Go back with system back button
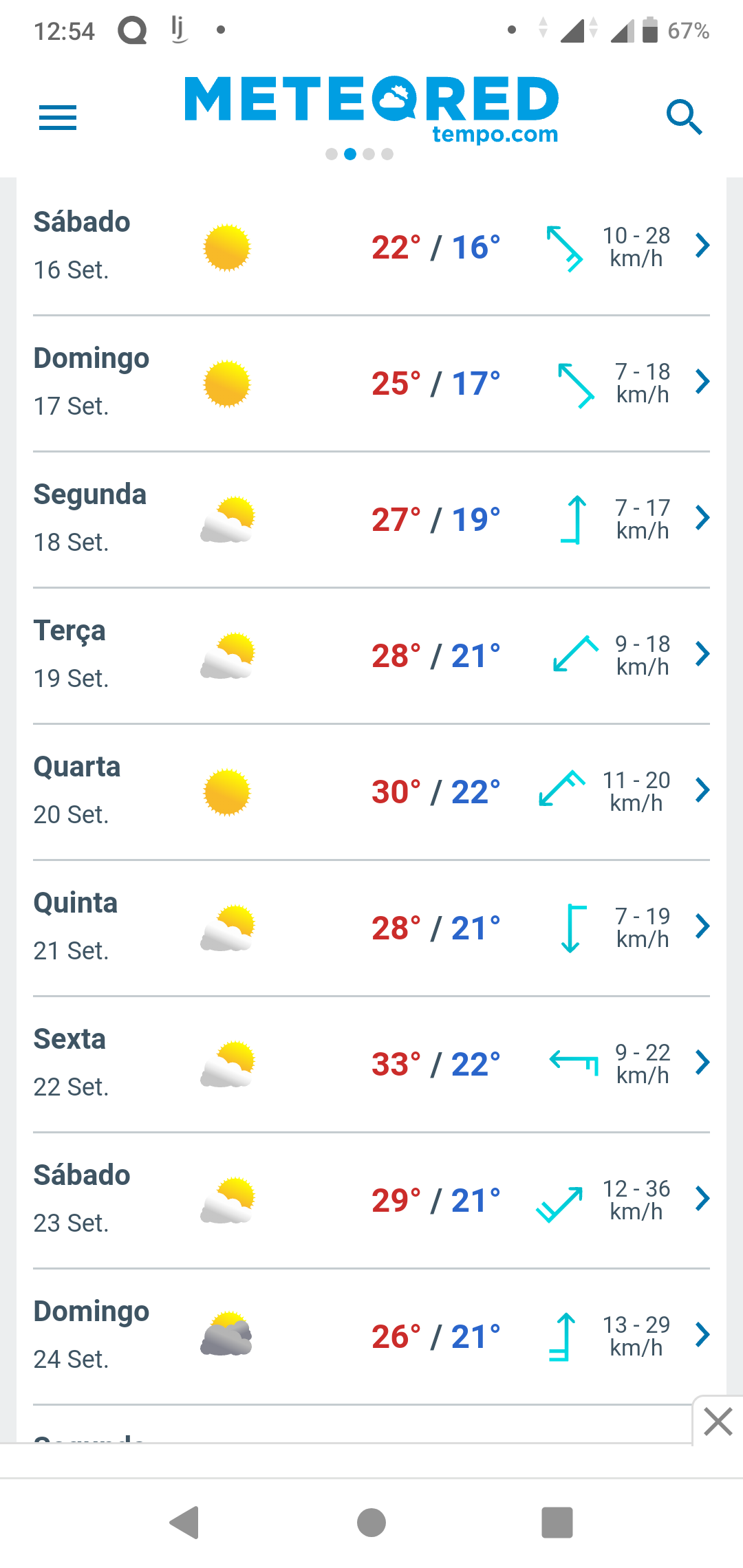 (x=184, y=1522)
